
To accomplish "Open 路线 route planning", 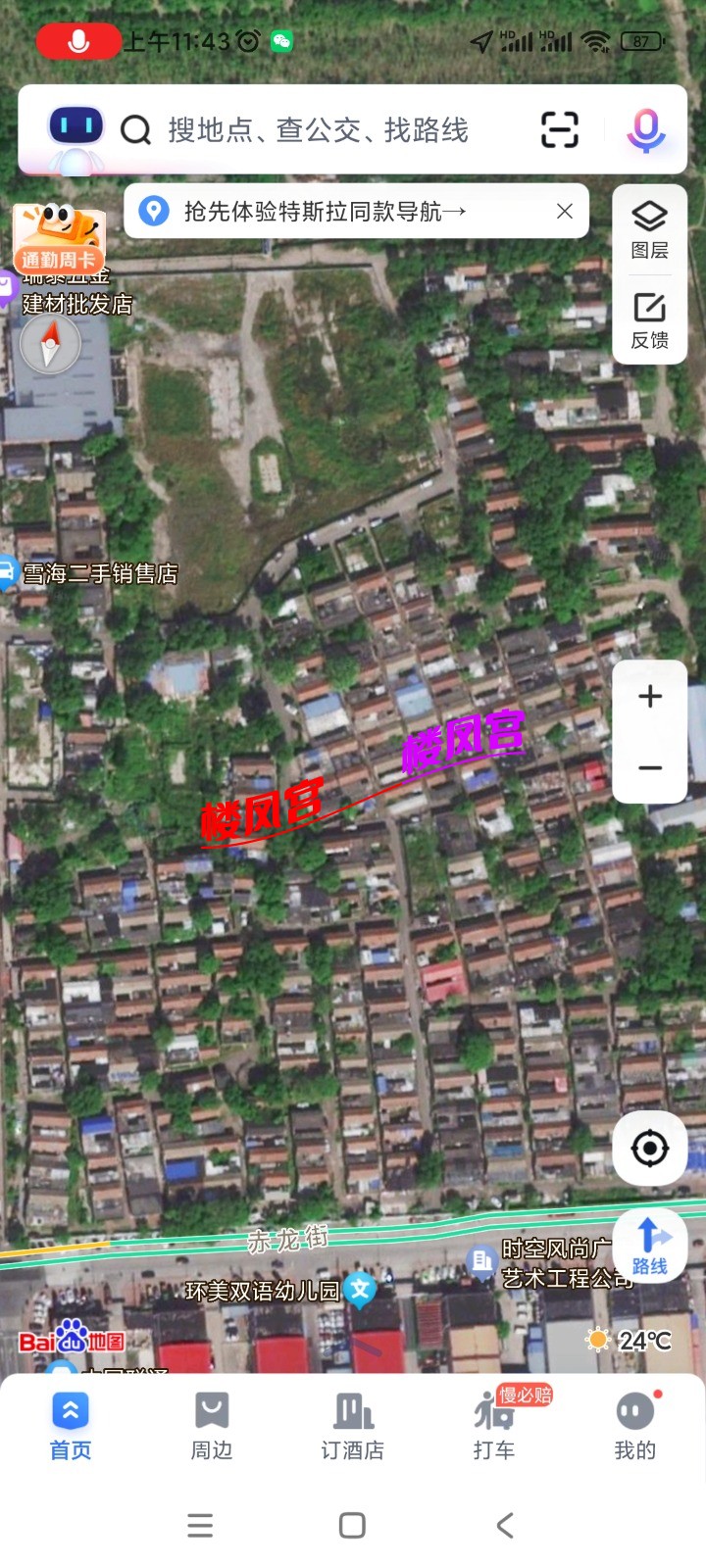I will pyautogui.click(x=649, y=1247).
